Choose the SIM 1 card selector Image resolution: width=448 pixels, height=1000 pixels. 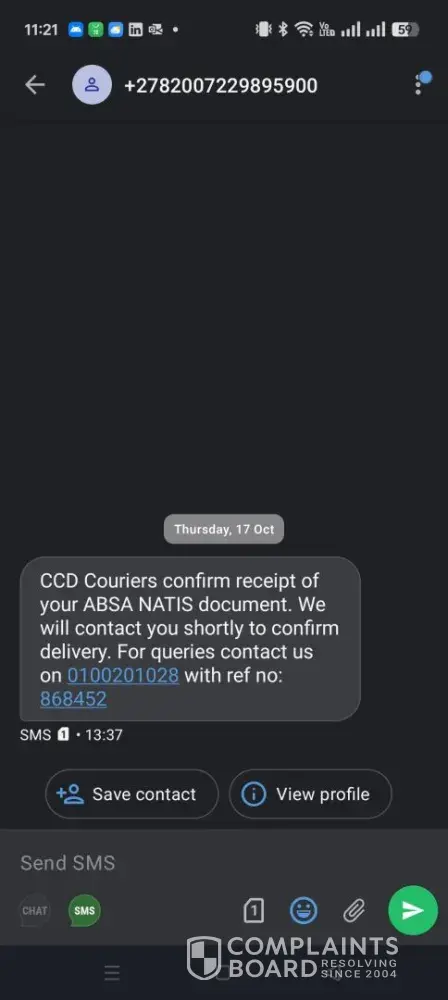coord(253,911)
